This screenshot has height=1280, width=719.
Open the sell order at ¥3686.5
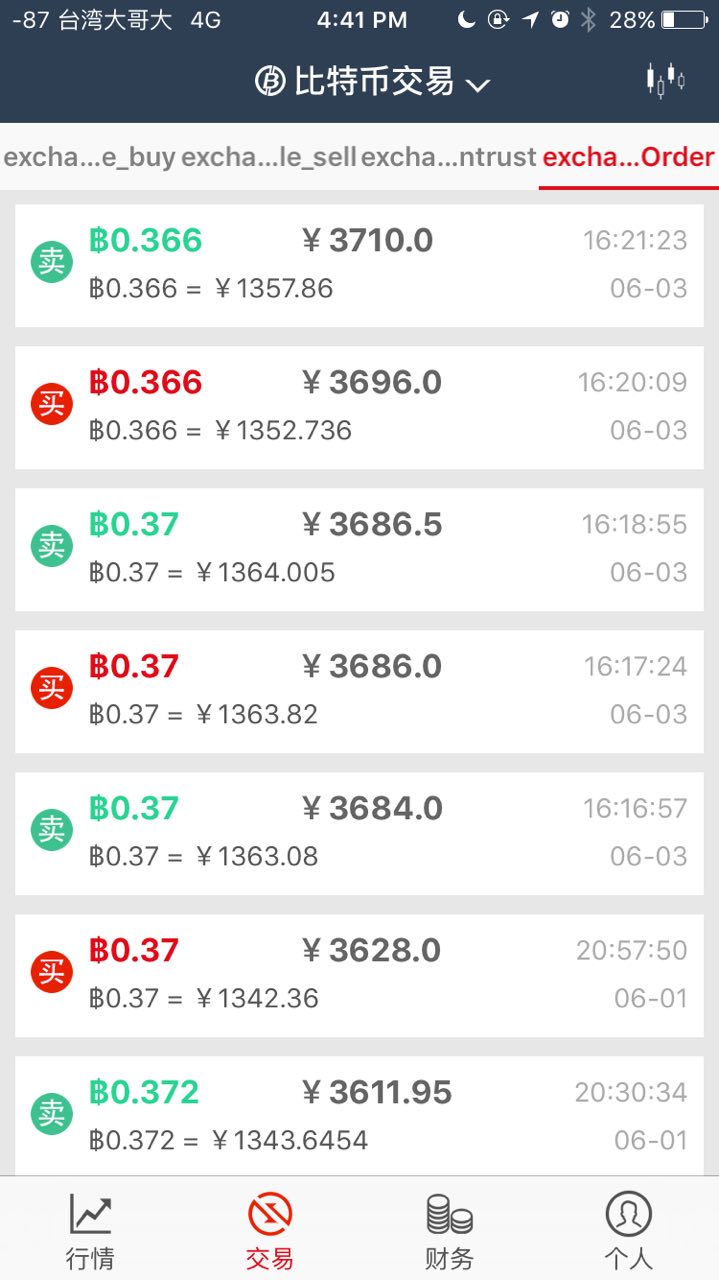point(359,549)
